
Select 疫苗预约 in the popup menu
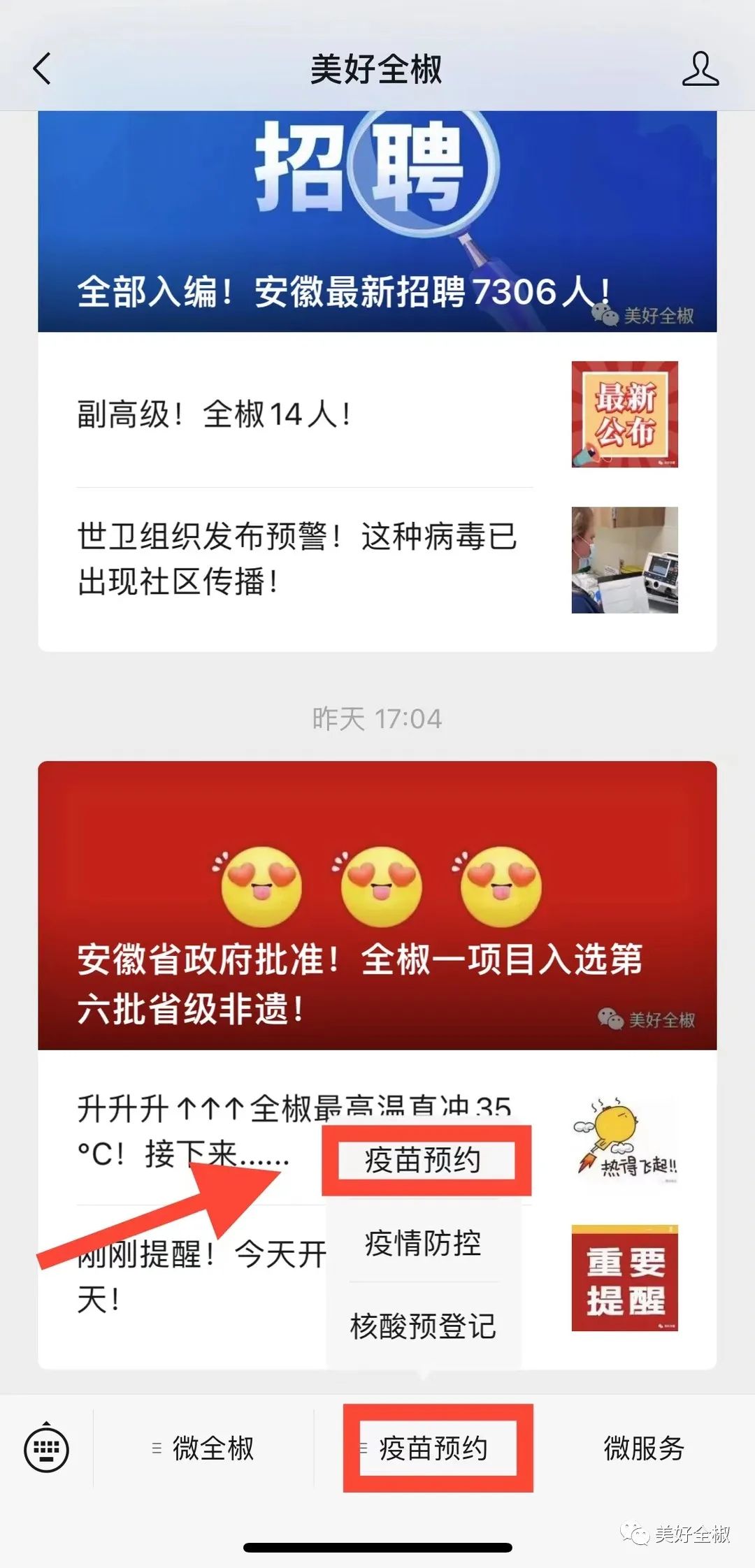coord(423,1161)
